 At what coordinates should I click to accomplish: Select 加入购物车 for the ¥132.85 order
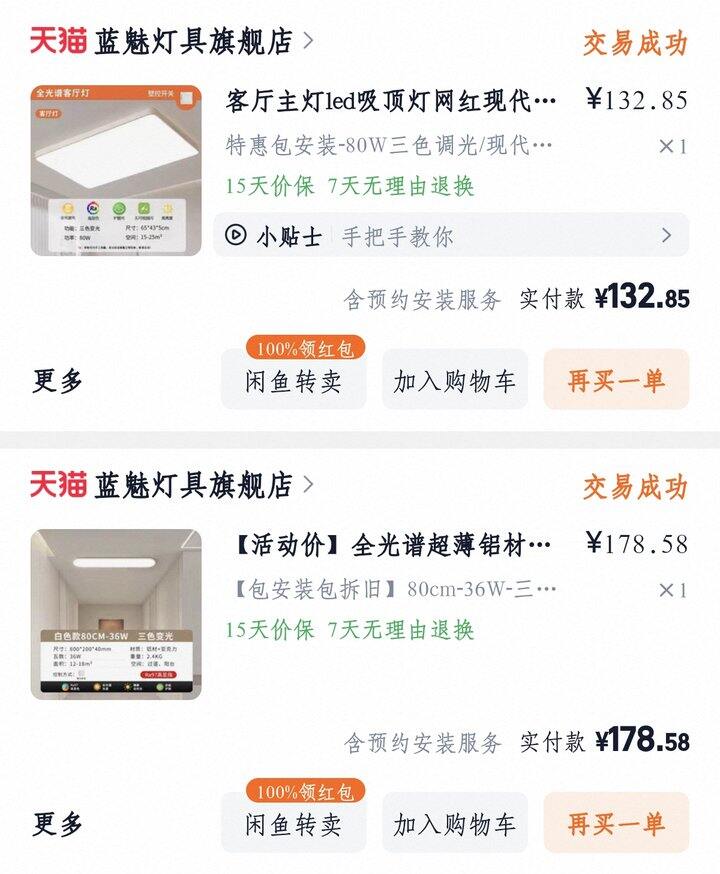coord(455,381)
